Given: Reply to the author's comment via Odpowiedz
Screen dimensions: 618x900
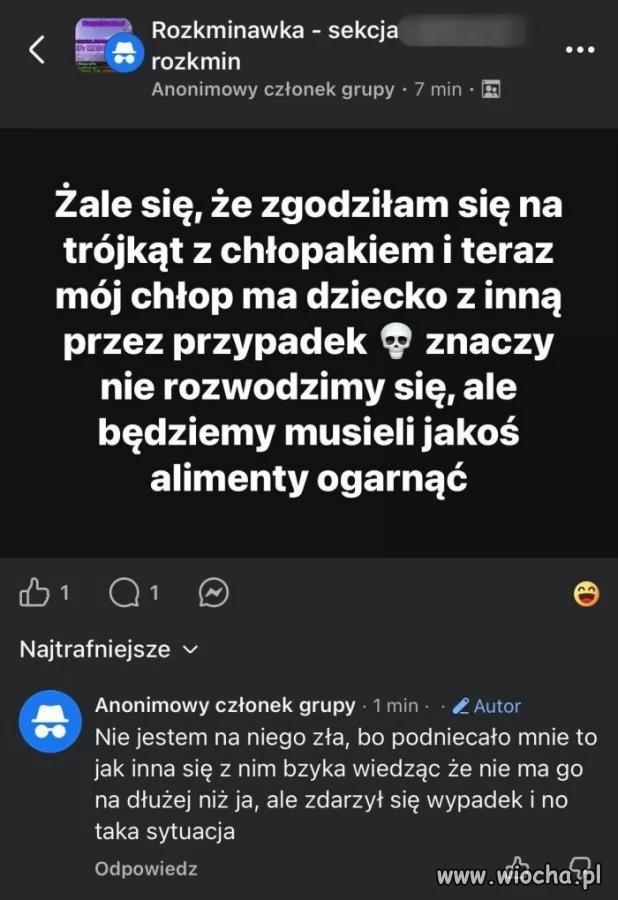Looking at the screenshot, I should tap(145, 869).
